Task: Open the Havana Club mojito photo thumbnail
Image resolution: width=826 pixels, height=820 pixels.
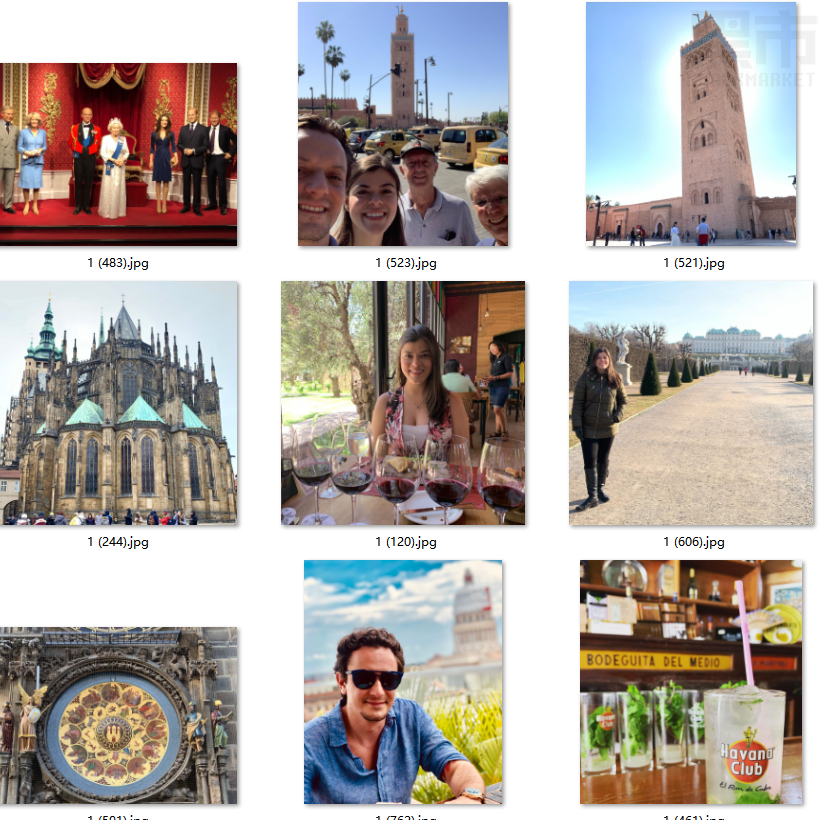Action: click(x=691, y=682)
